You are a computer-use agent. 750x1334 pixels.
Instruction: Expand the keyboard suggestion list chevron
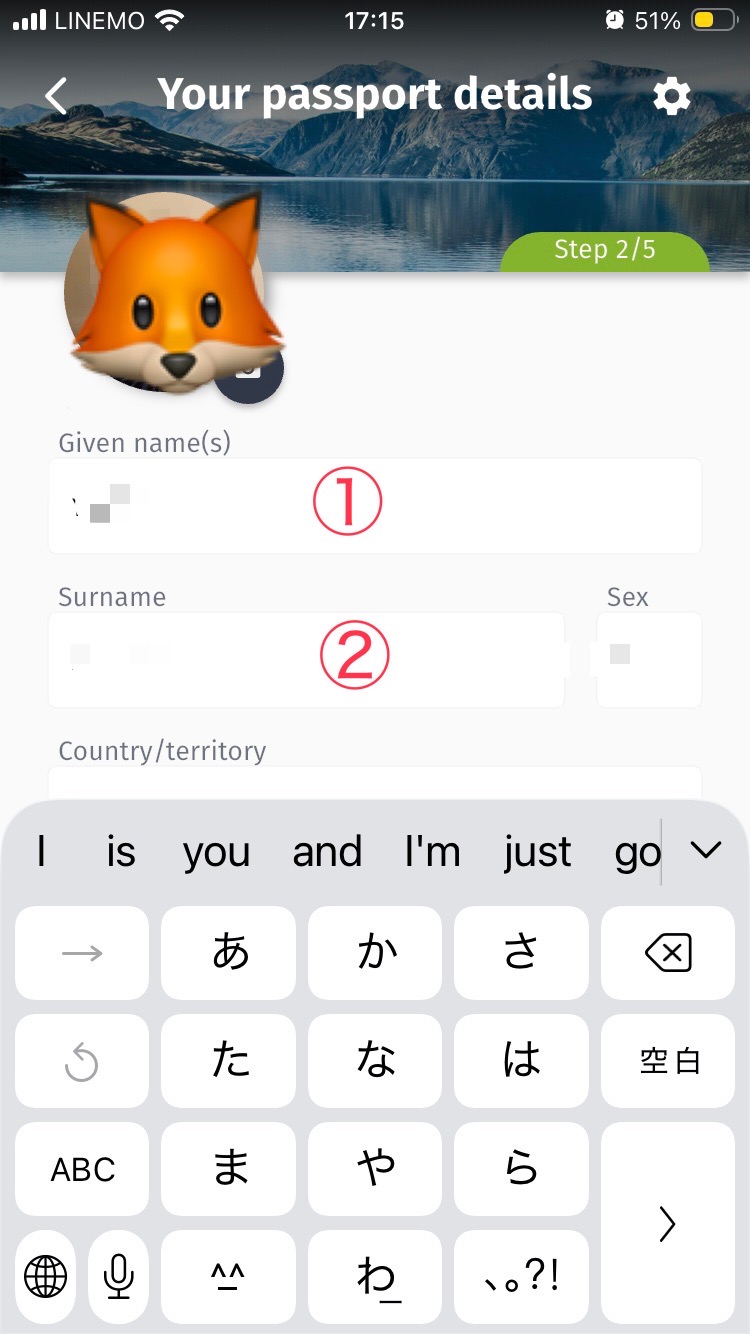(x=706, y=851)
